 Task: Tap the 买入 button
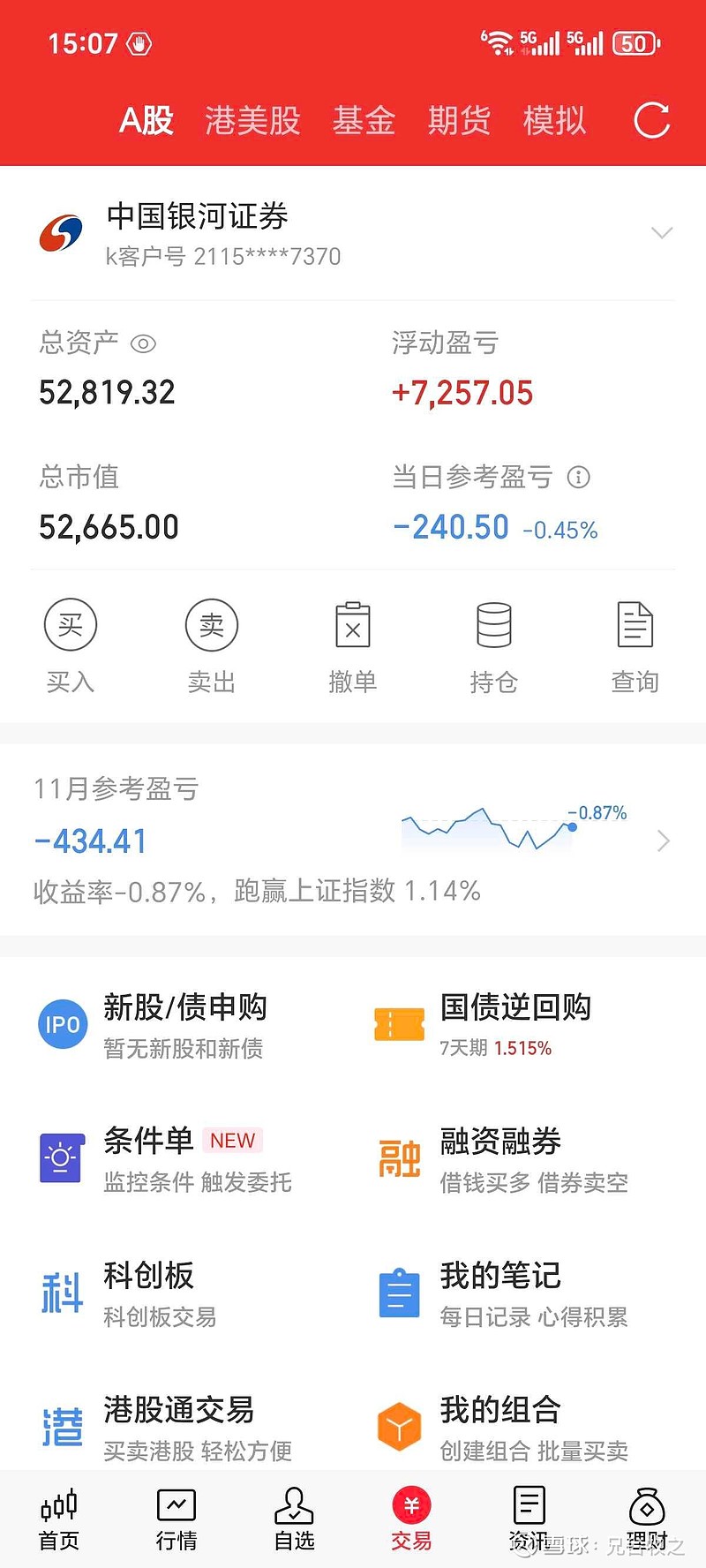pyautogui.click(x=71, y=645)
